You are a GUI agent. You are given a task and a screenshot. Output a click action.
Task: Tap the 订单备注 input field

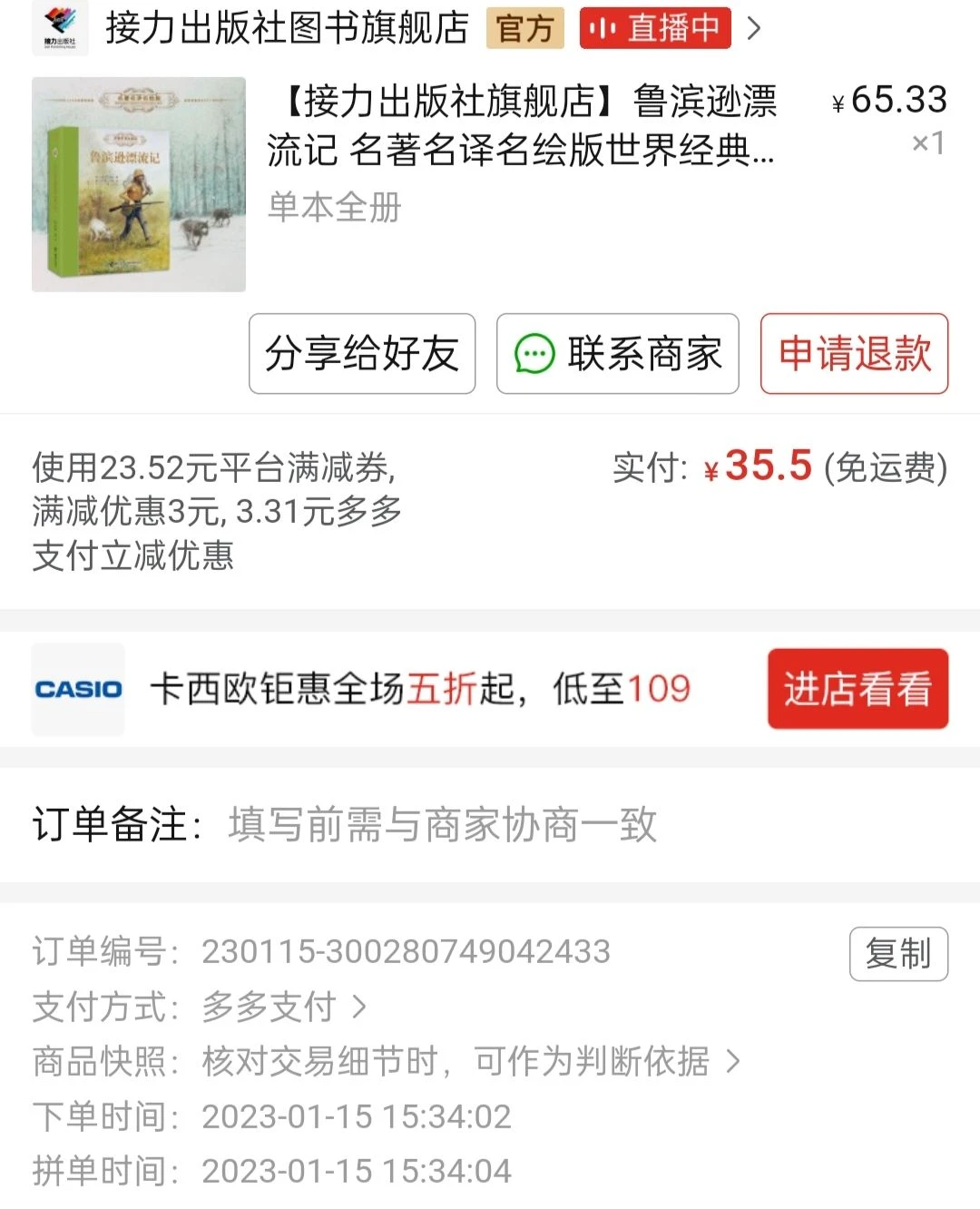click(442, 825)
